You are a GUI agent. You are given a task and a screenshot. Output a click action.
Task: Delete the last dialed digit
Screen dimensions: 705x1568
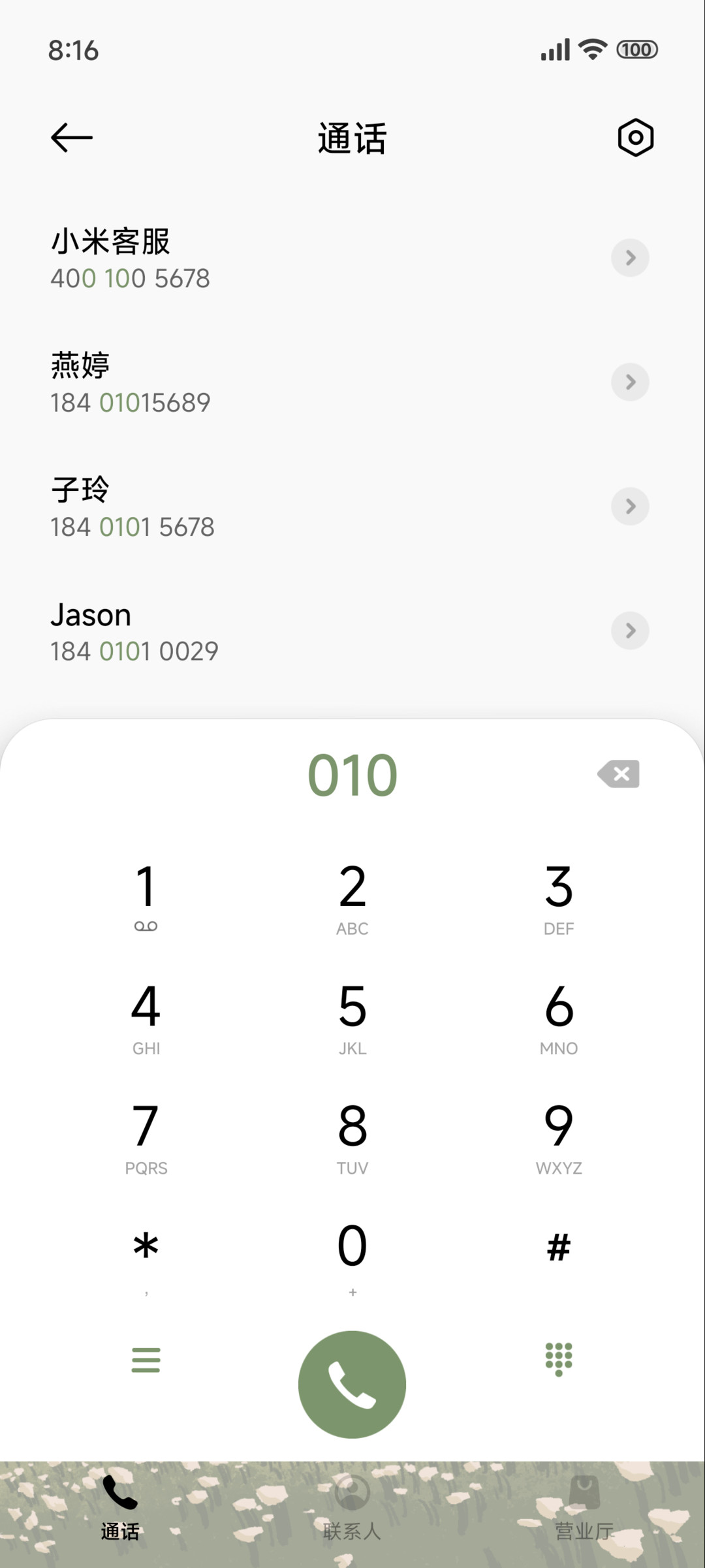(x=618, y=774)
